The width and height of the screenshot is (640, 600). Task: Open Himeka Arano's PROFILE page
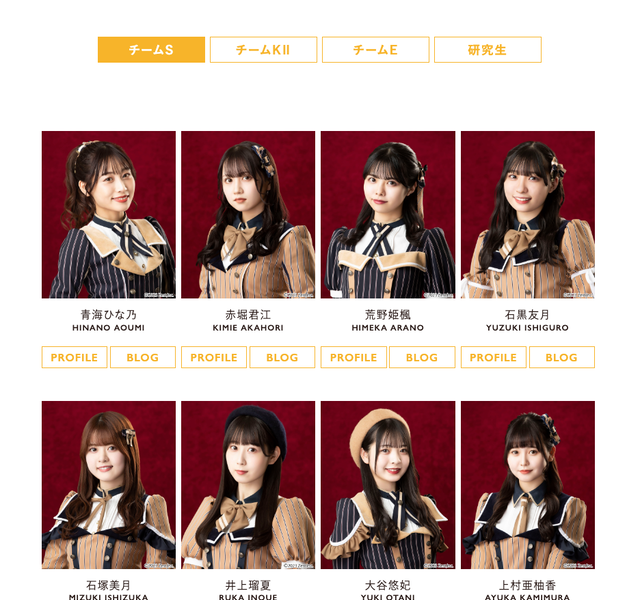click(353, 357)
